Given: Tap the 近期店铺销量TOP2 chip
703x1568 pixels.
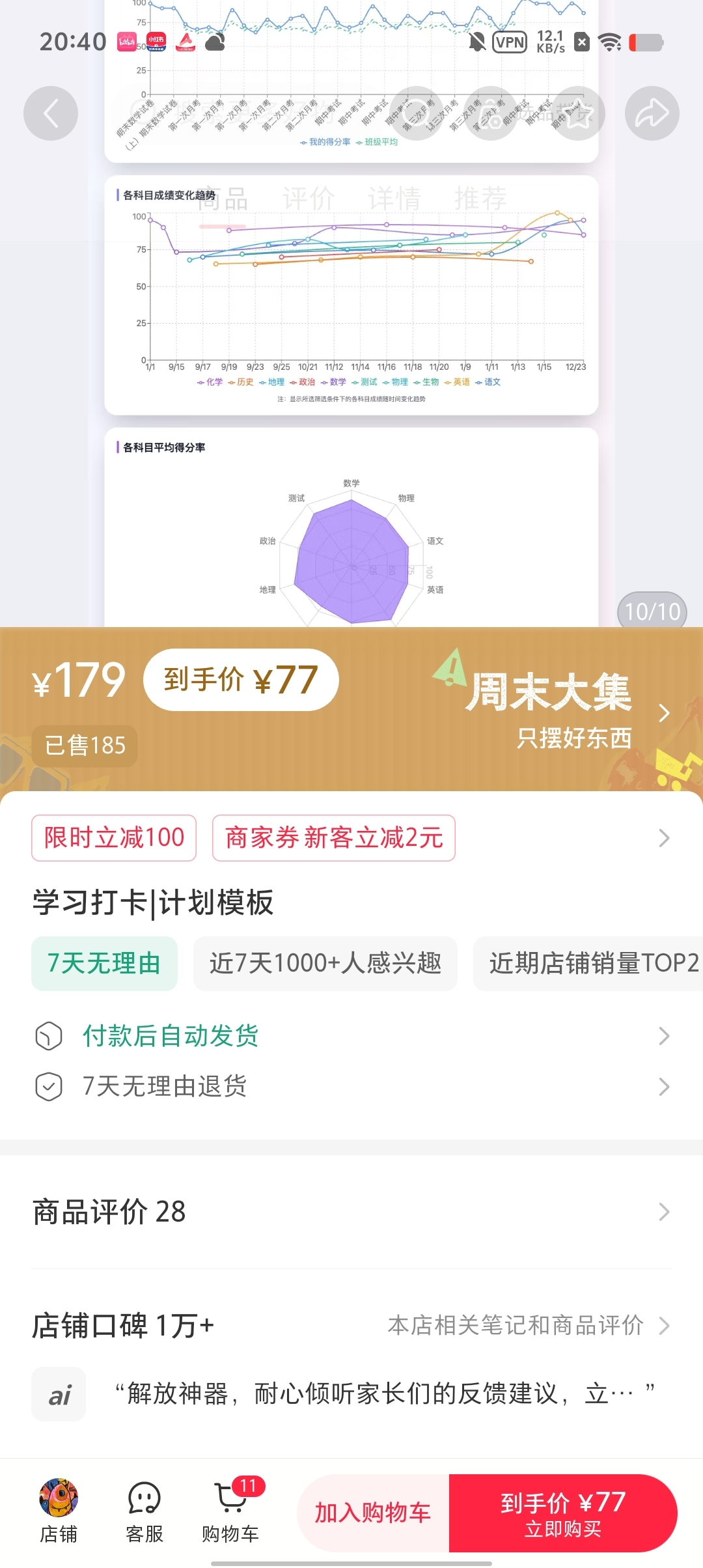Looking at the screenshot, I should pos(588,964).
